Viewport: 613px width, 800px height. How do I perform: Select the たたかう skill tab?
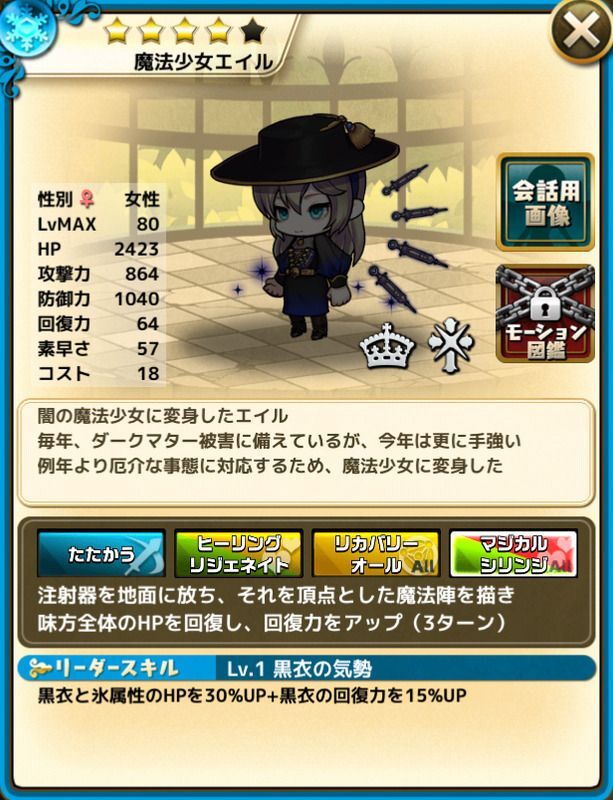click(102, 553)
